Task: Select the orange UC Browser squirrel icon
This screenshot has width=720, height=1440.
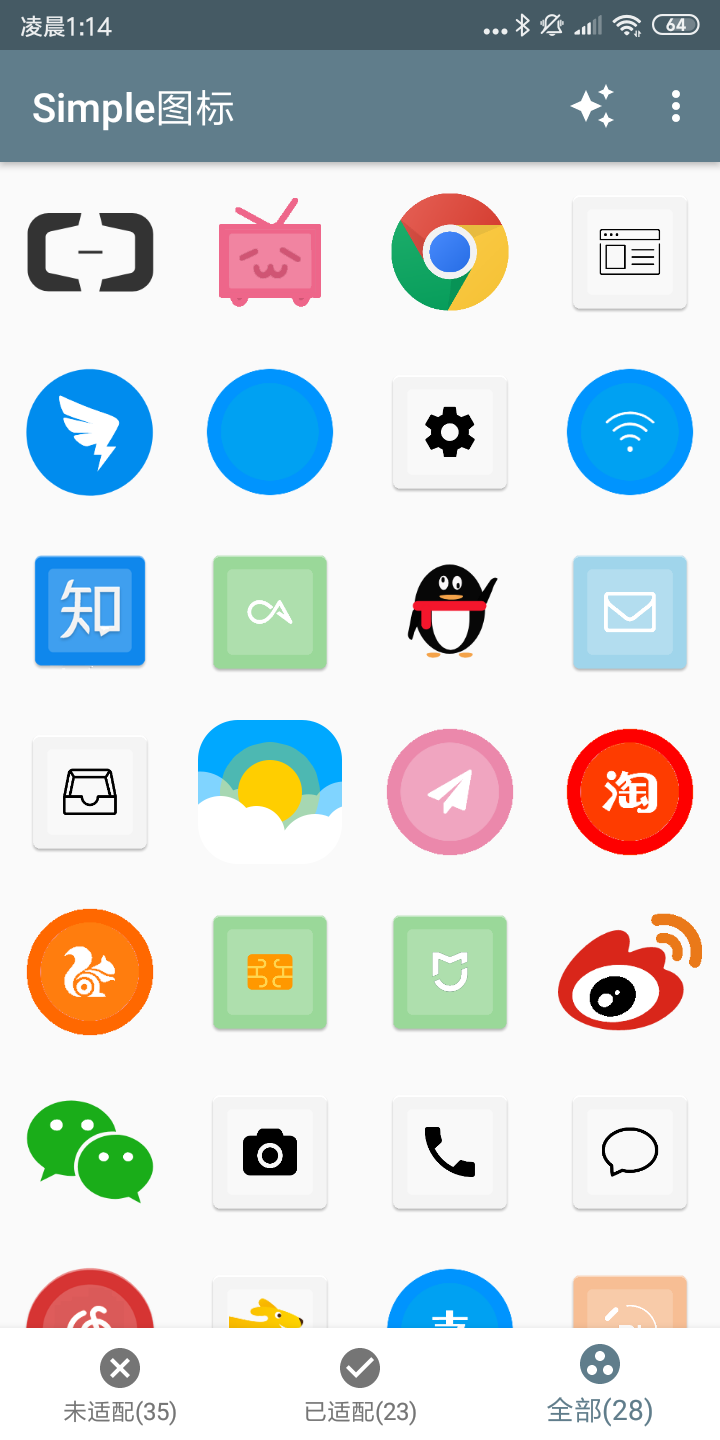Action: (90, 972)
